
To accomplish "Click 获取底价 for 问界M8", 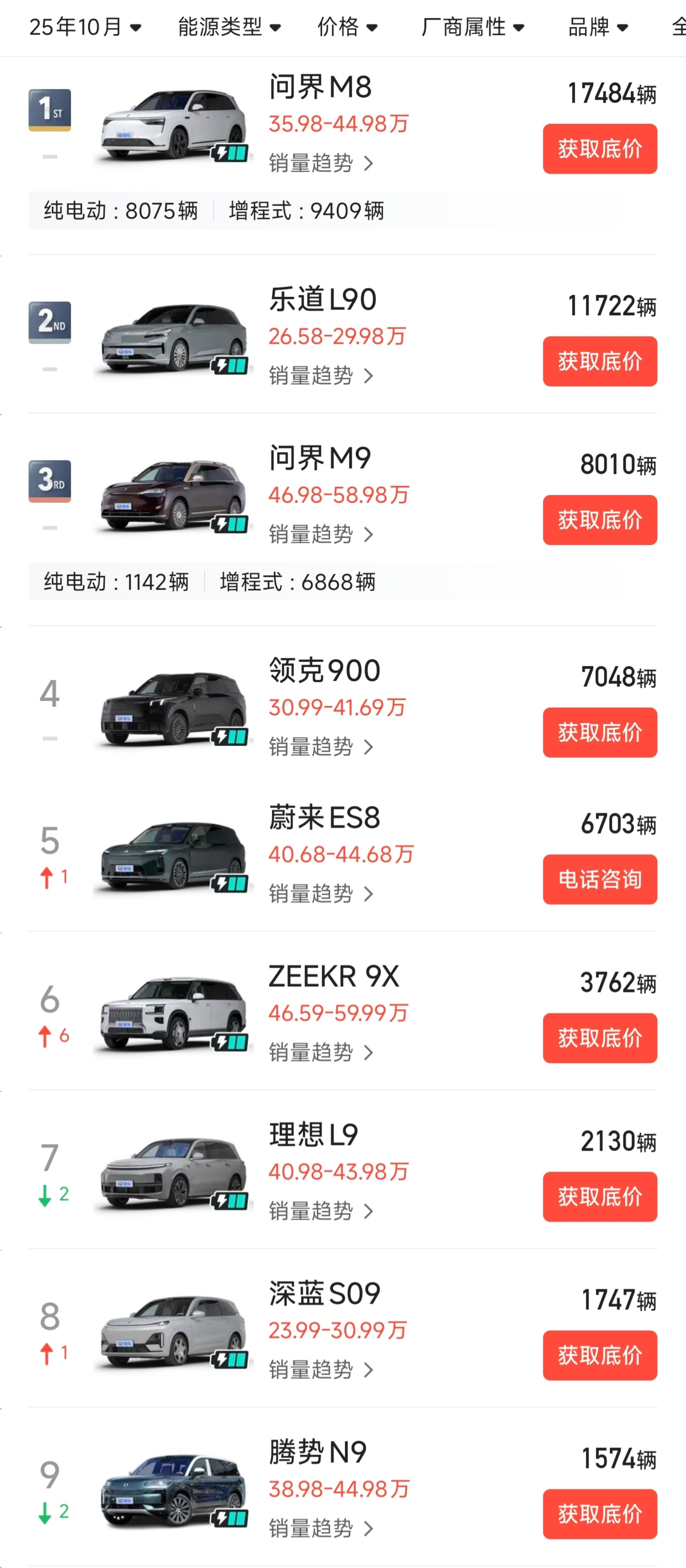I will pos(600,148).
